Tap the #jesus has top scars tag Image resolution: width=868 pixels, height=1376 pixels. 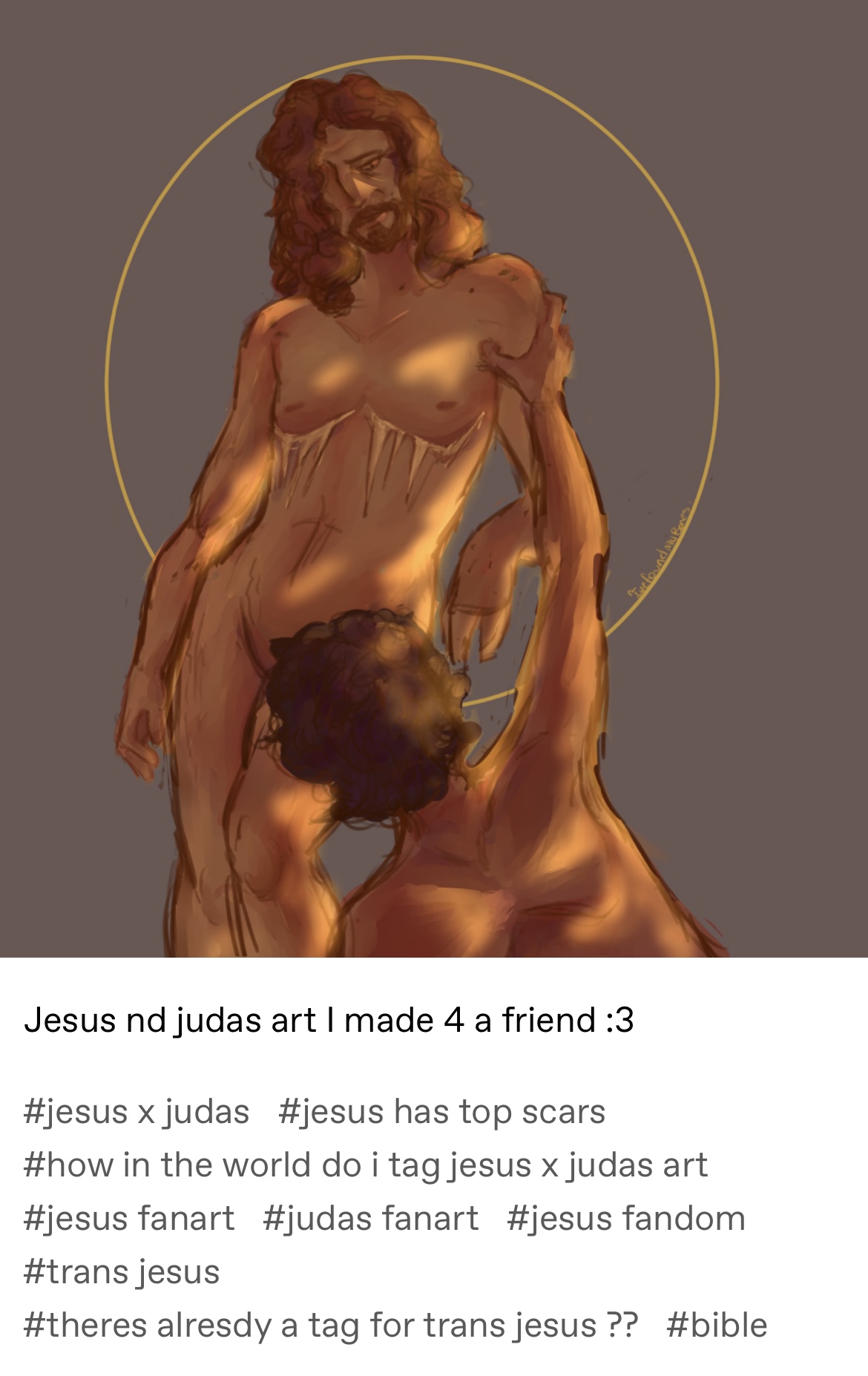(x=441, y=1112)
